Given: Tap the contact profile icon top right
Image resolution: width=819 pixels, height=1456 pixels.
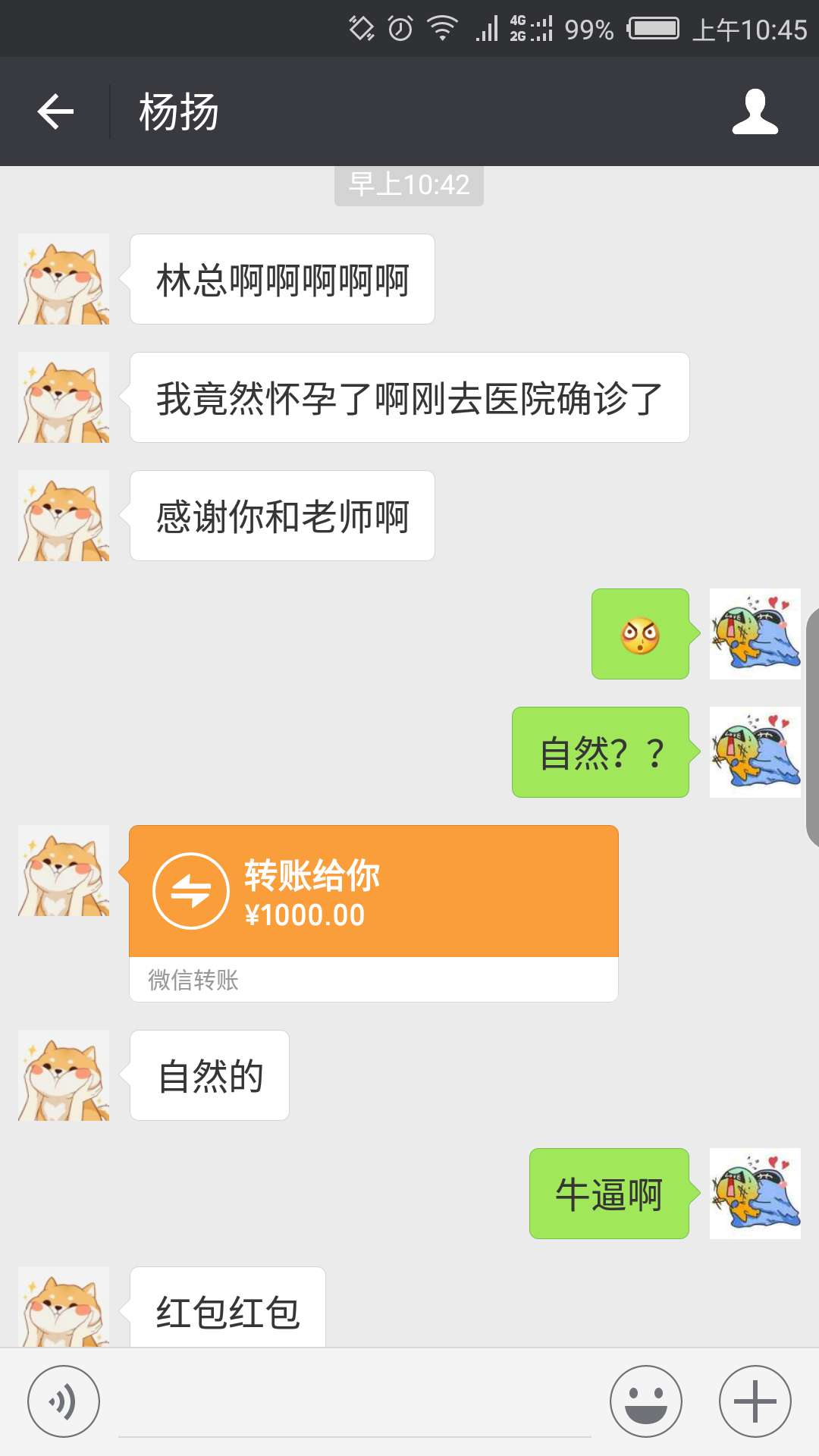Looking at the screenshot, I should point(753,111).
